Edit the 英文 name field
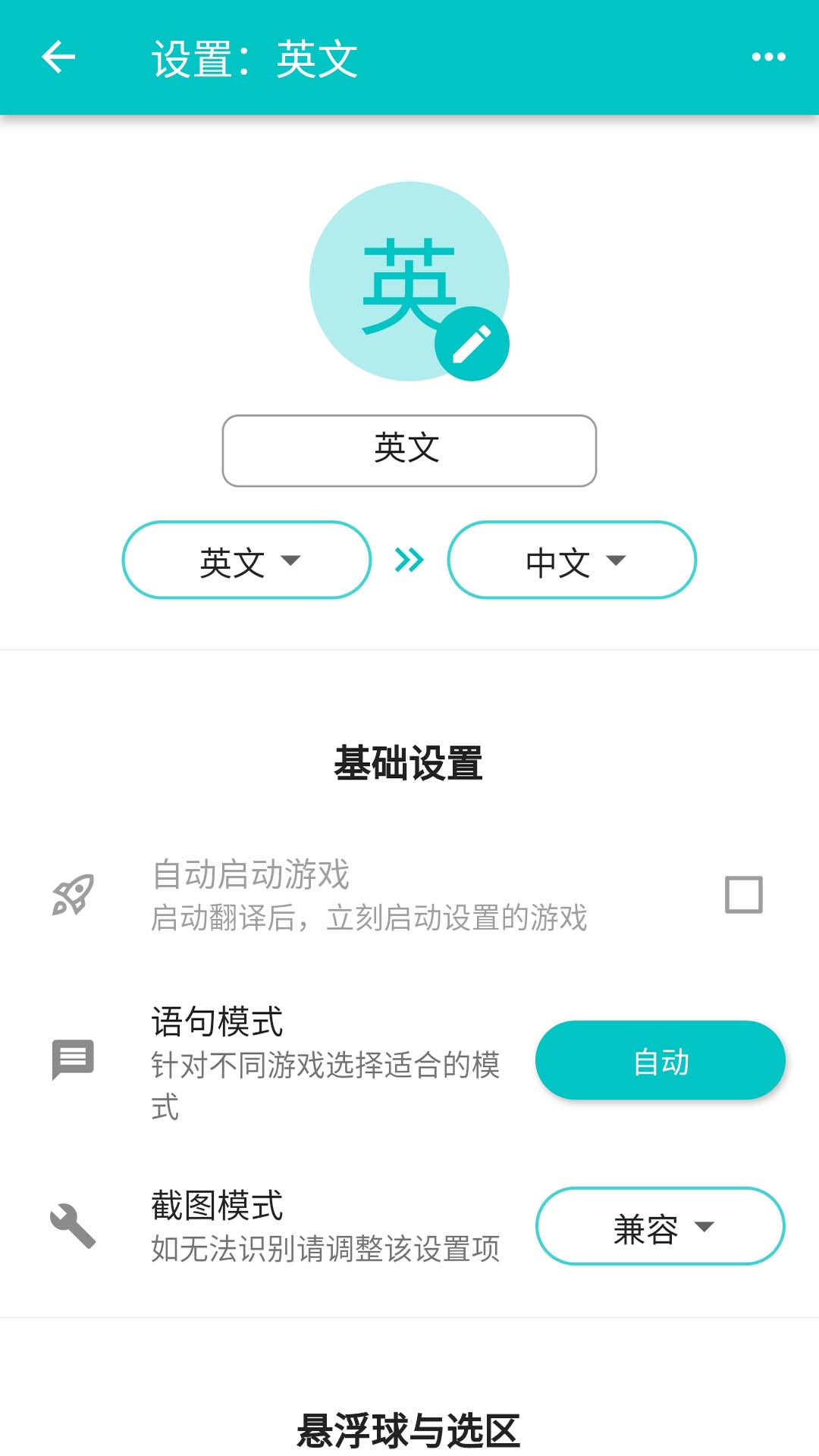Screen dimensions: 819x1456 (x=409, y=450)
